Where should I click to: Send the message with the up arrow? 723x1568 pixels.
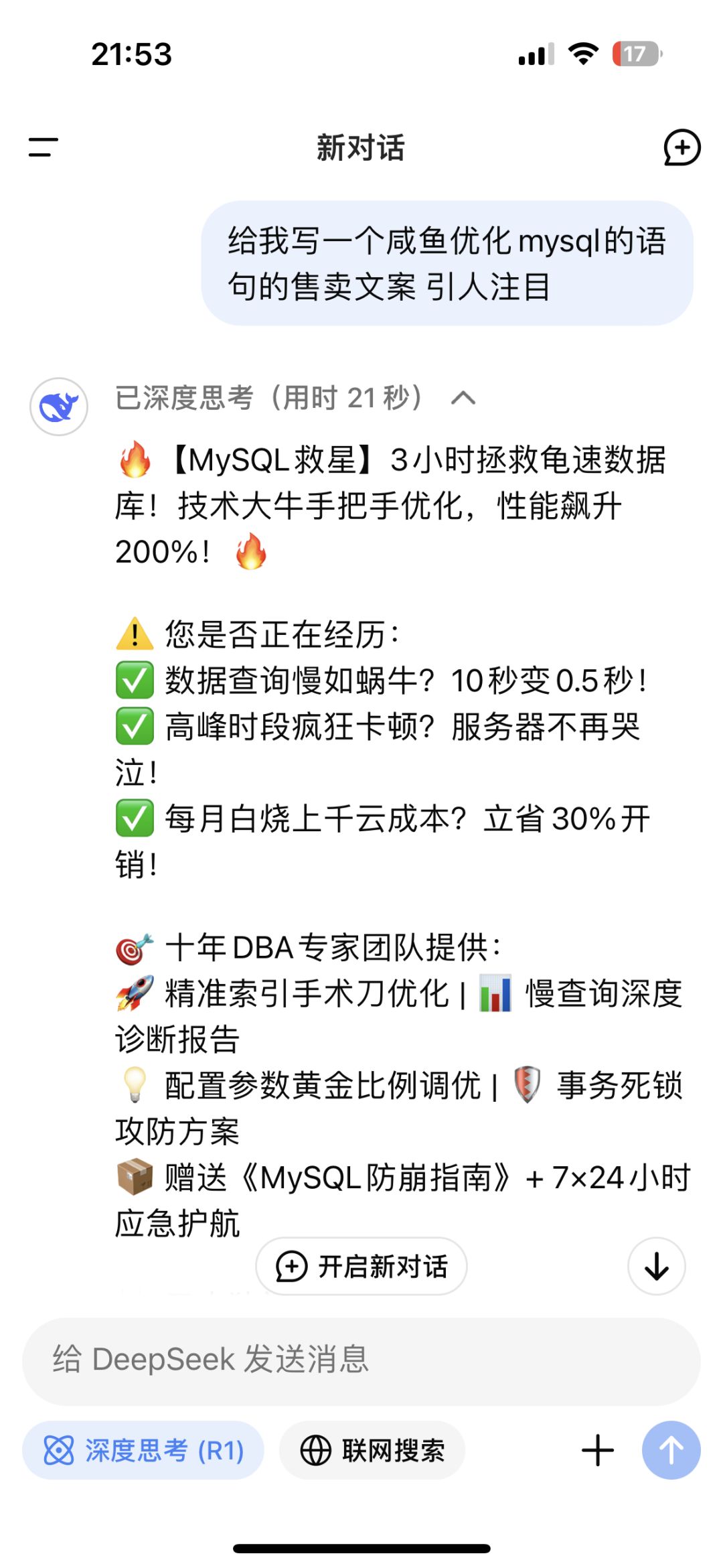[x=671, y=1451]
